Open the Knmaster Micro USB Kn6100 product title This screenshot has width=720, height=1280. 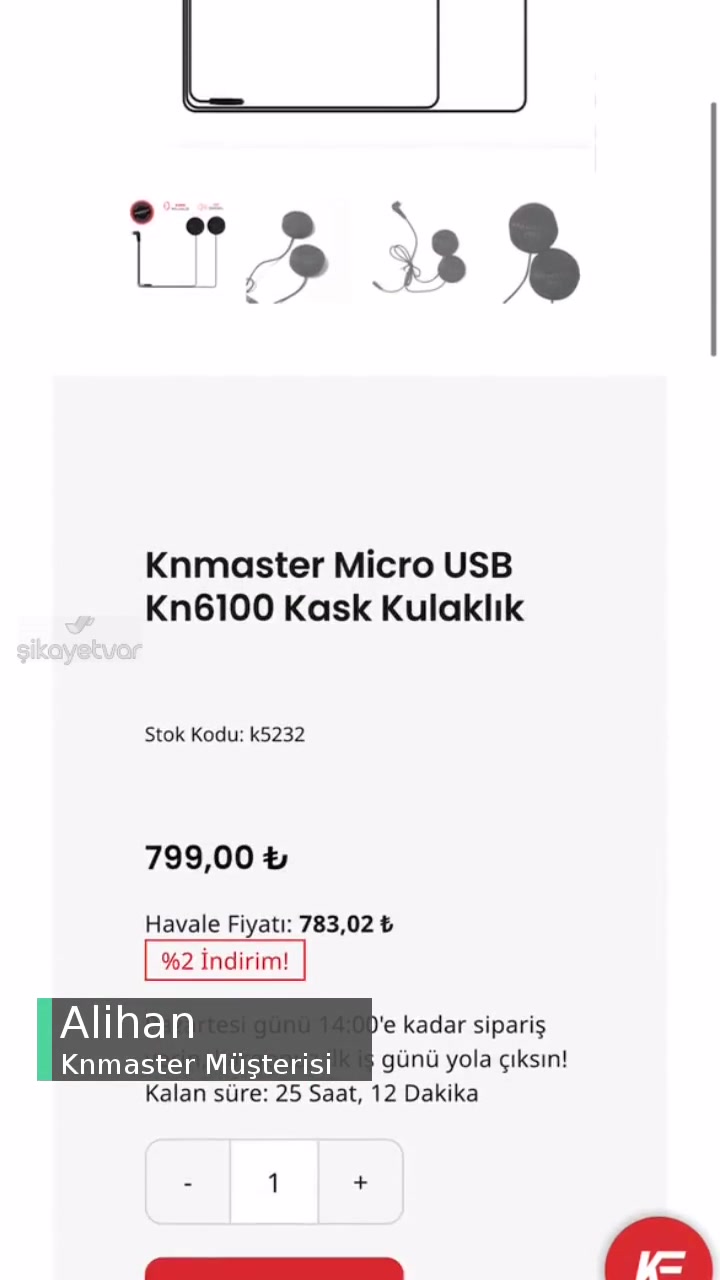click(334, 586)
